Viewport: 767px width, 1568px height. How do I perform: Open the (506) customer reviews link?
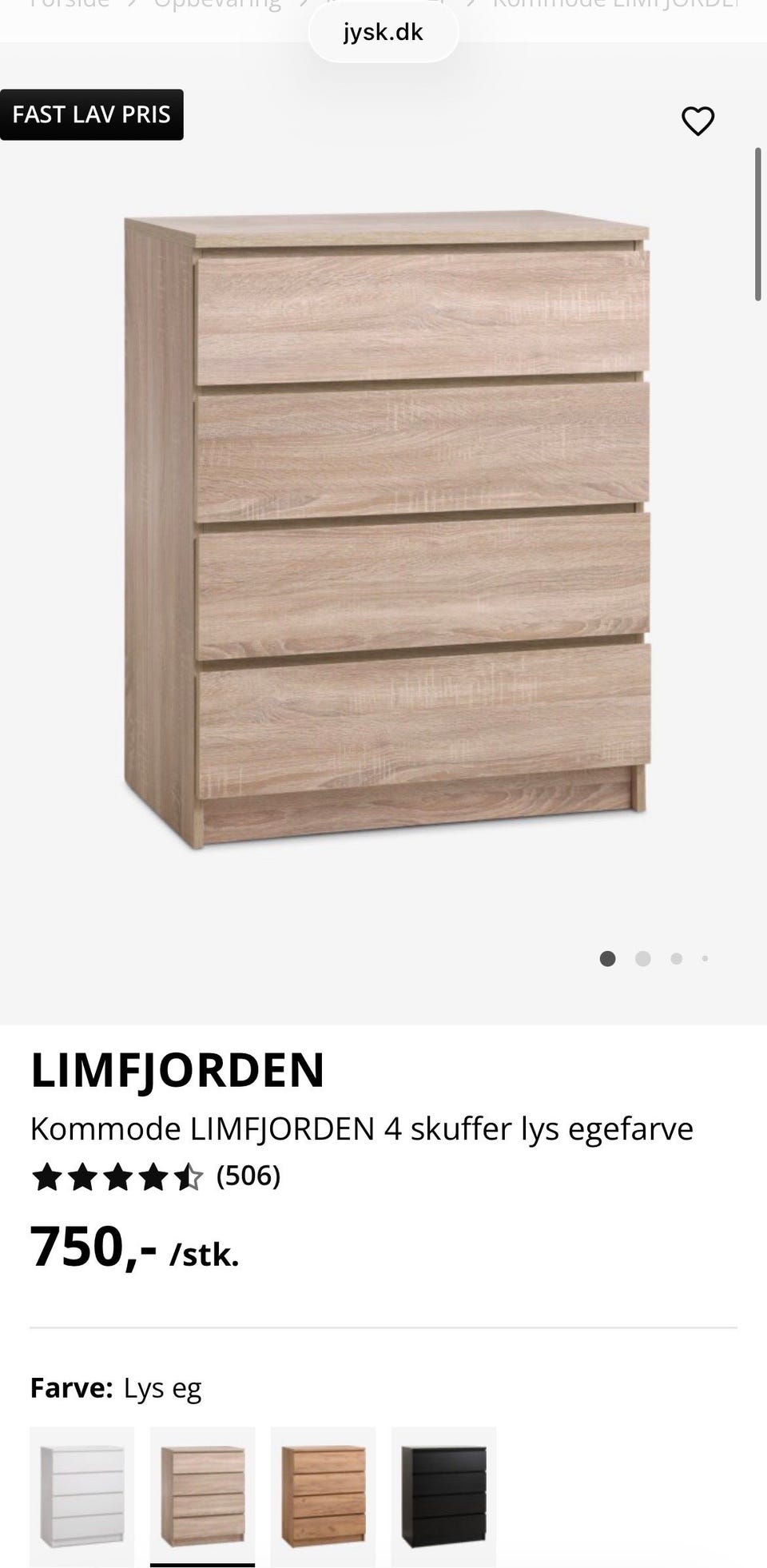248,1178
